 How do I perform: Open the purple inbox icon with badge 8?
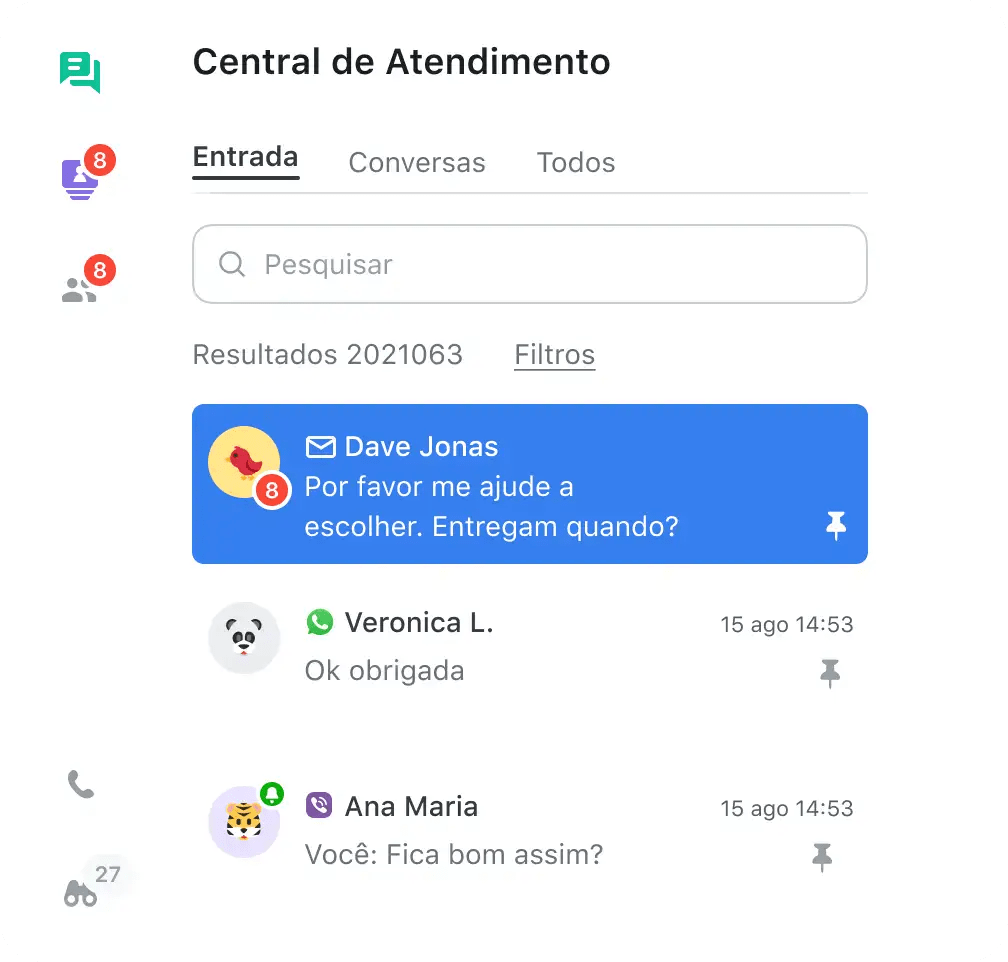[80, 178]
